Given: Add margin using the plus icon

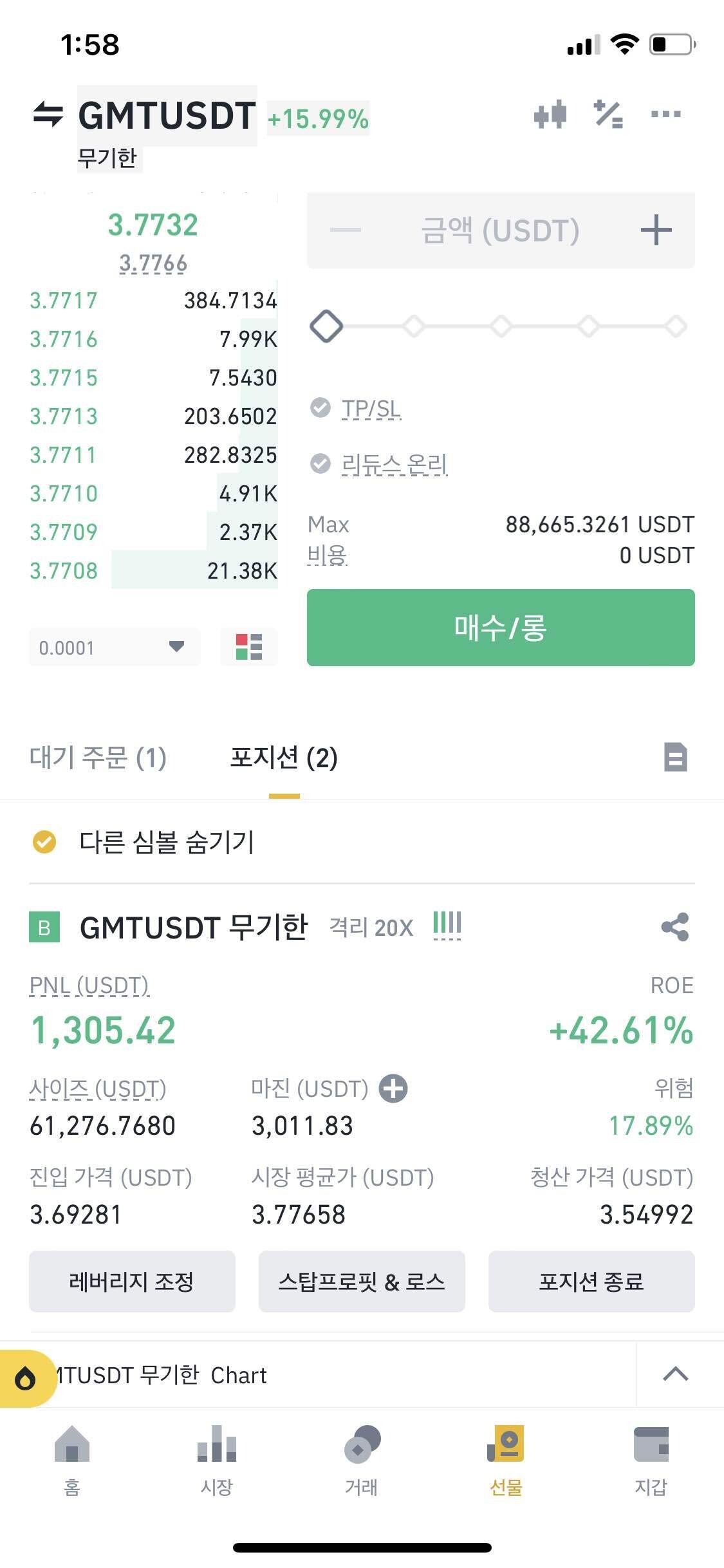Looking at the screenshot, I should pos(394,1089).
